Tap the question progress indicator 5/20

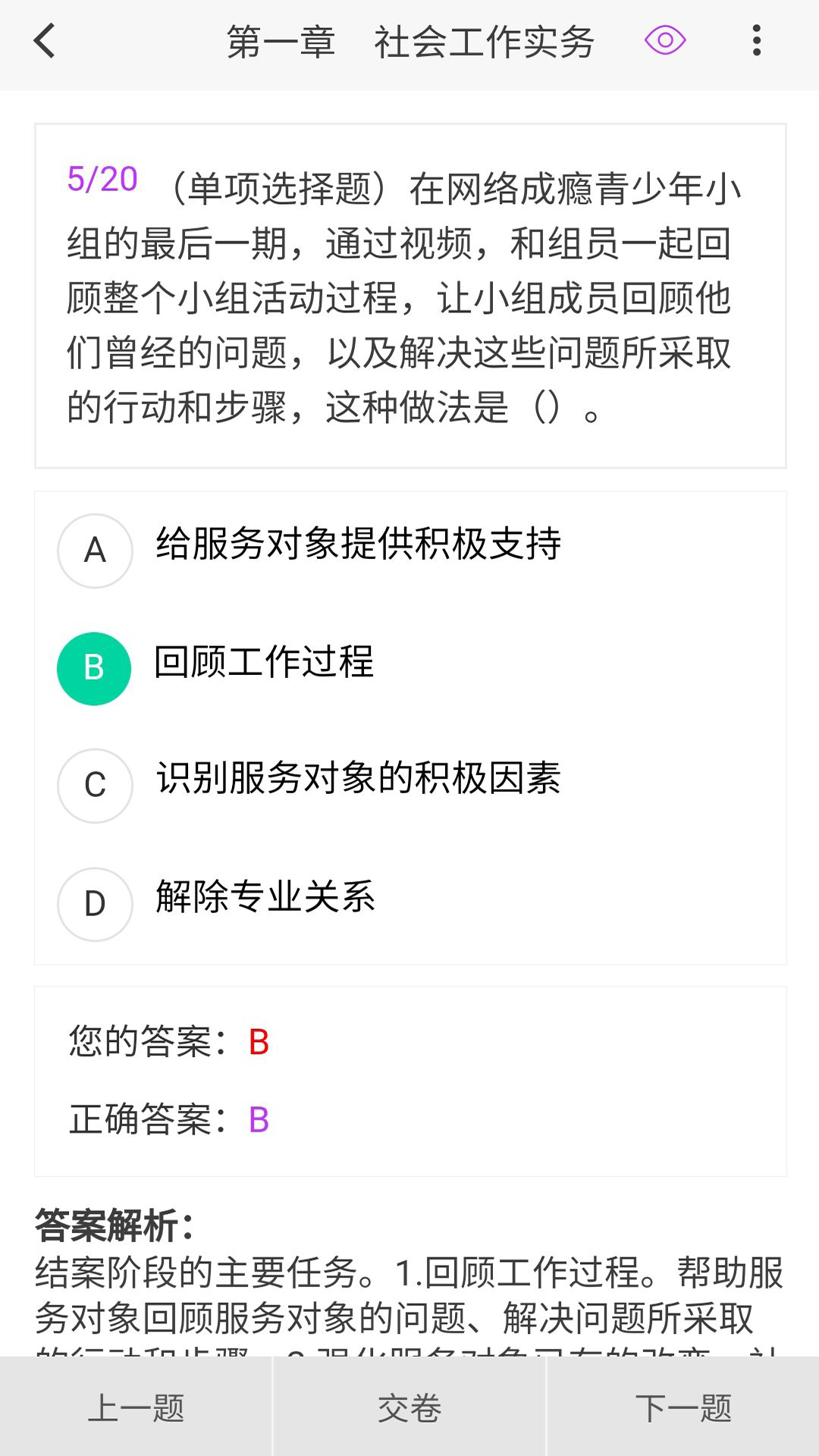tap(101, 179)
